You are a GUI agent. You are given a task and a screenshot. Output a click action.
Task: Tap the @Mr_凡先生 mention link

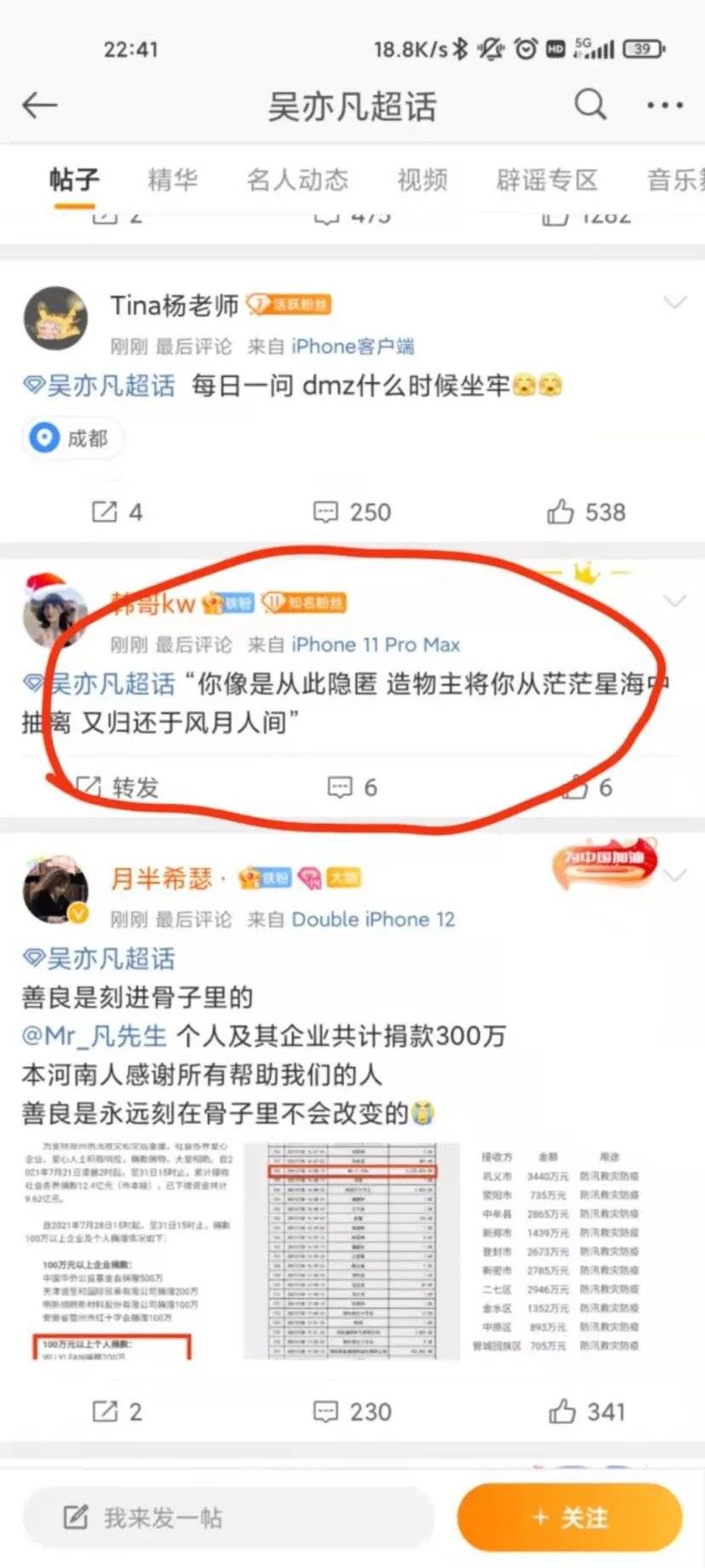94,1035
